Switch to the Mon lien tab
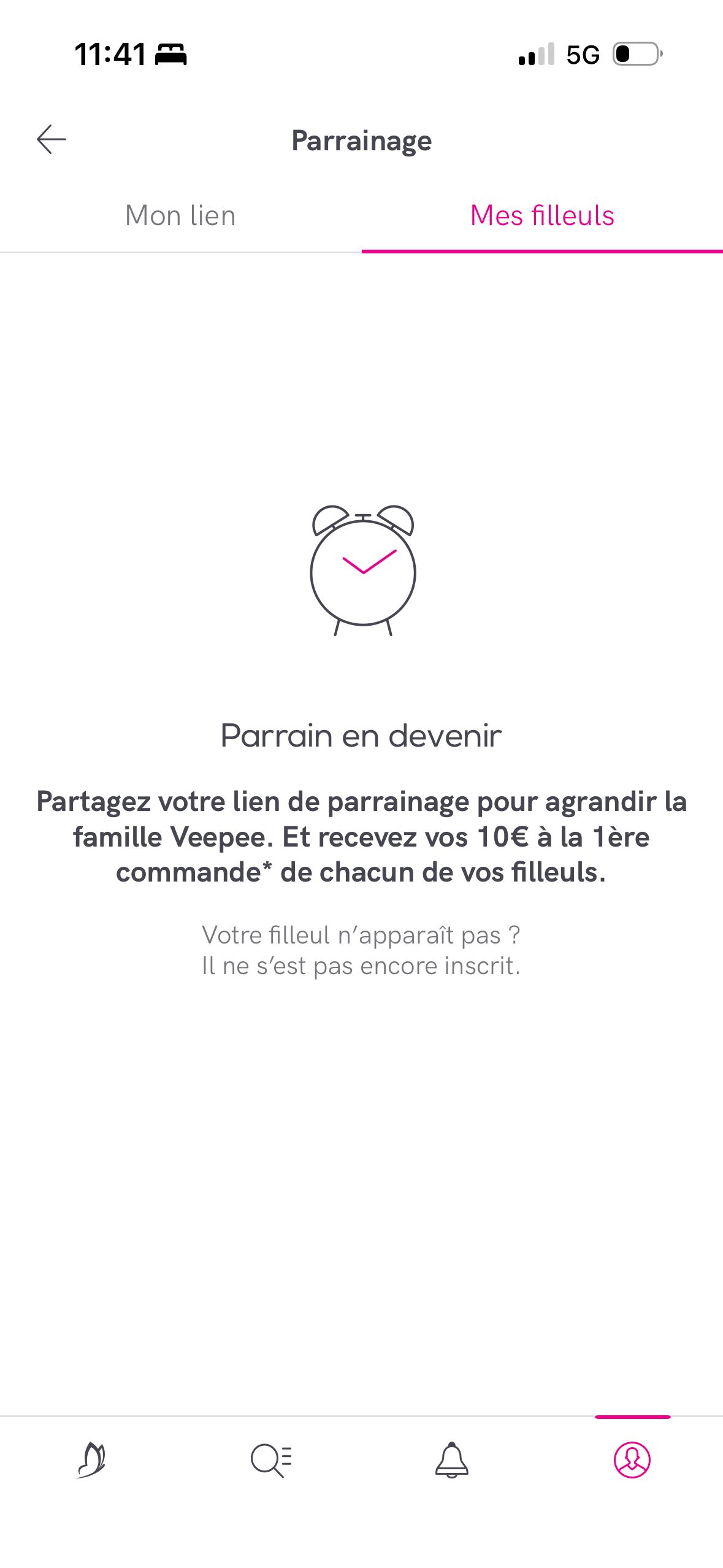 pos(180,216)
